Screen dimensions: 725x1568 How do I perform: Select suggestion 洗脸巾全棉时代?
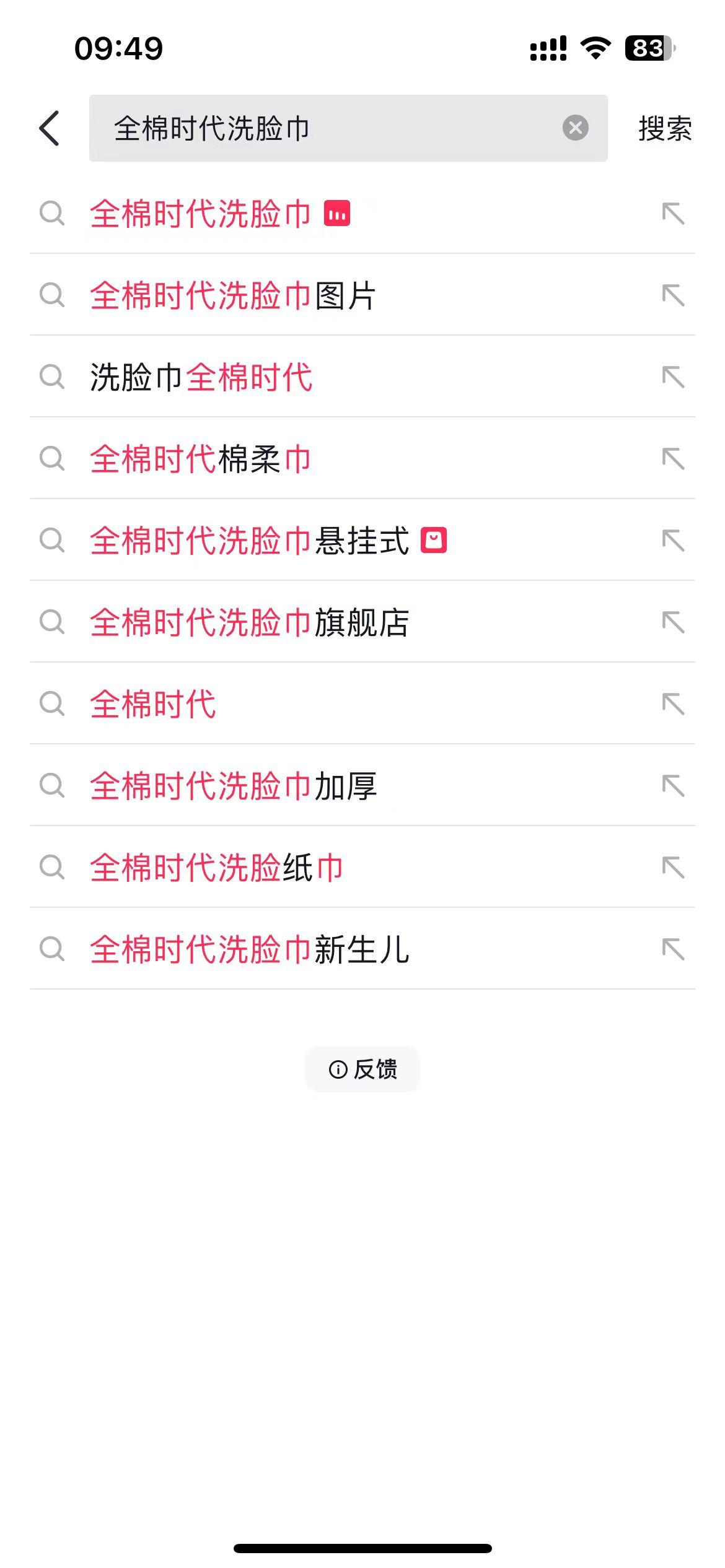click(362, 377)
